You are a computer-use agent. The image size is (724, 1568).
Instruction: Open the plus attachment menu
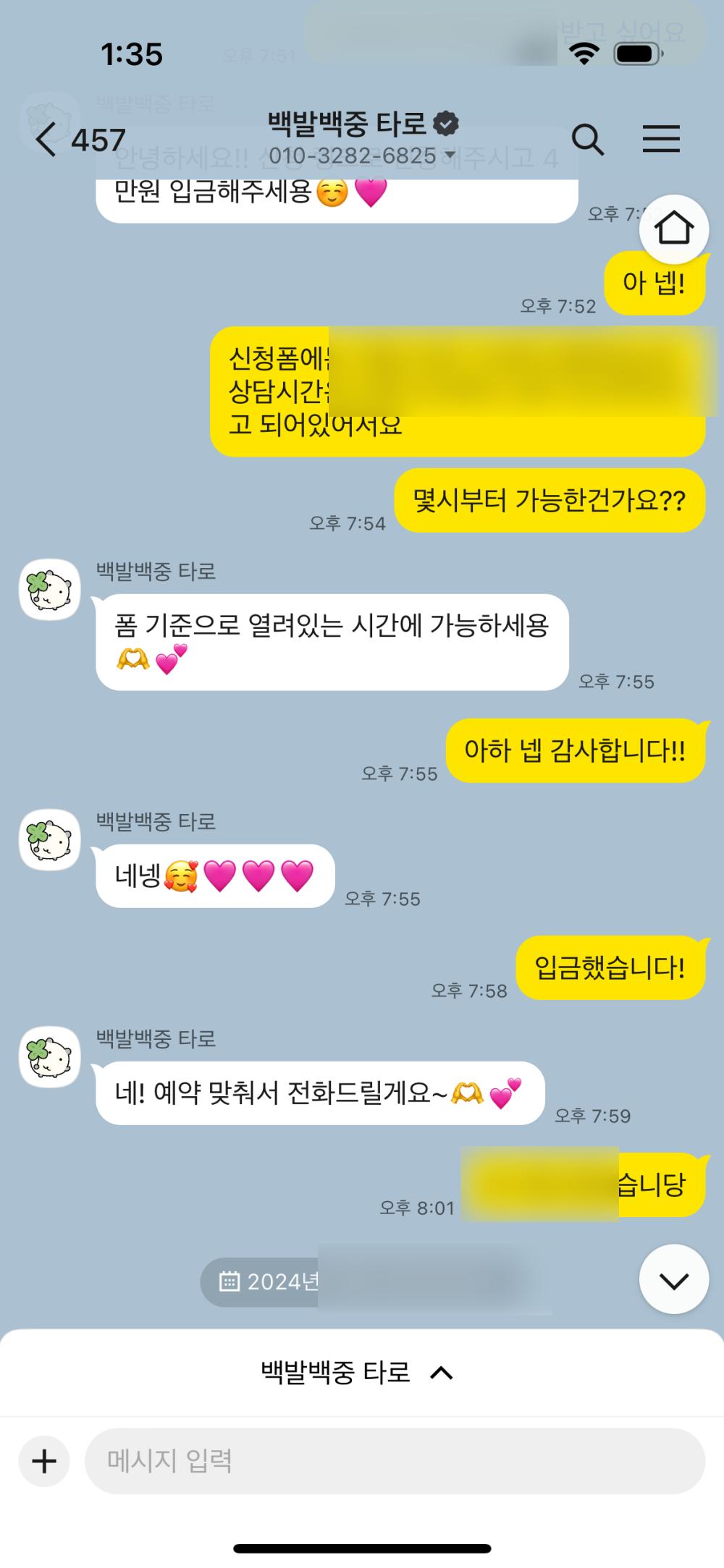[x=44, y=1461]
